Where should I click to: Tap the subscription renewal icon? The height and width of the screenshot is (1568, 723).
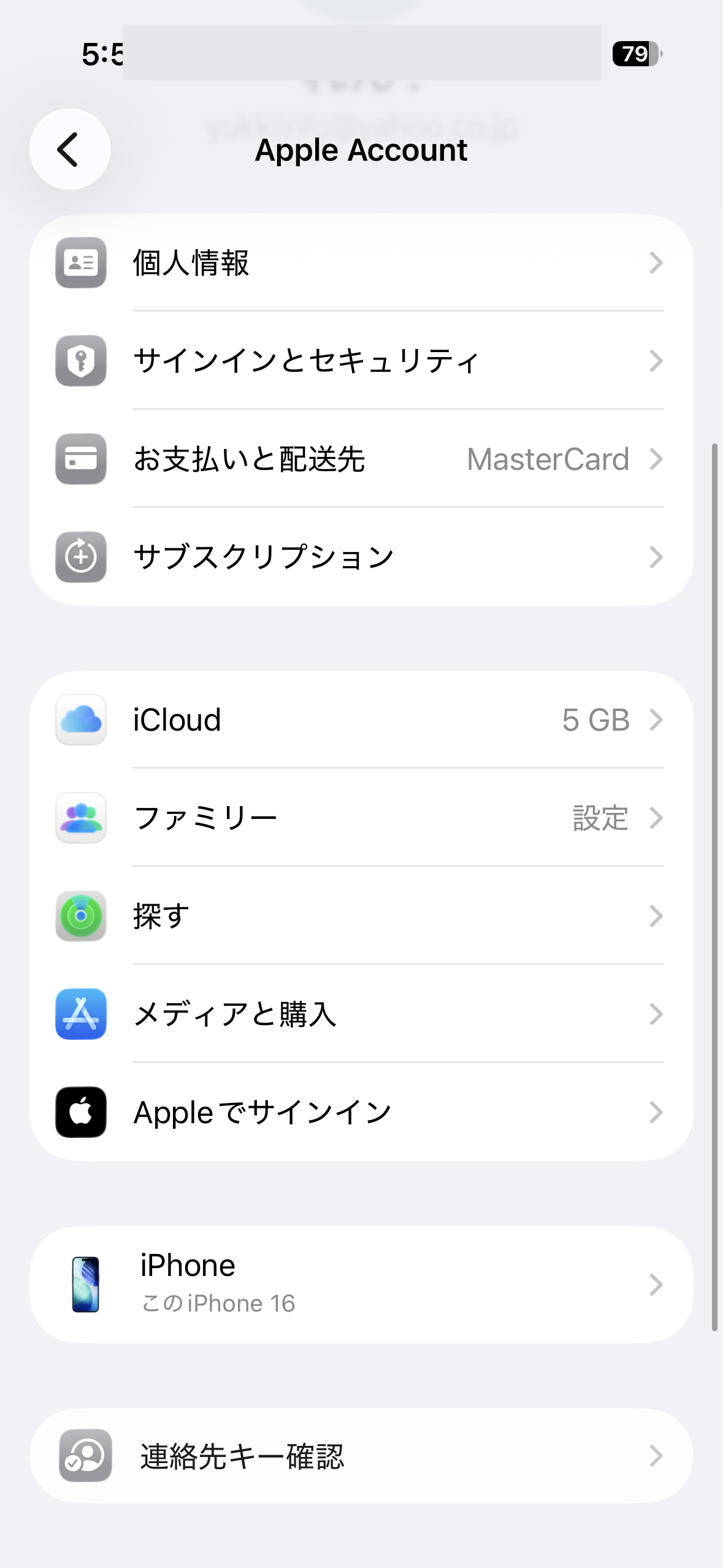80,557
